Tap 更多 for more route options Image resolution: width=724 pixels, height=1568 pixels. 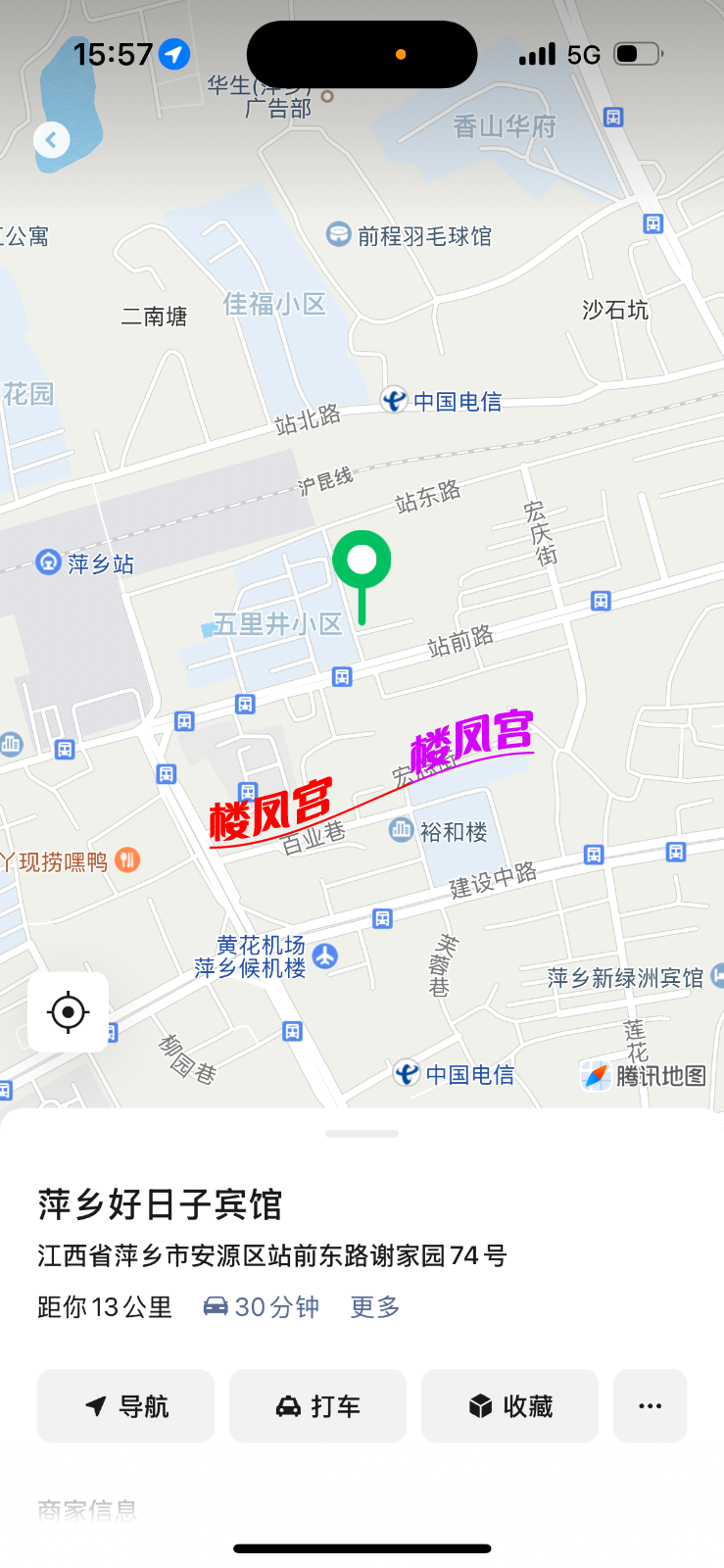tap(375, 1307)
